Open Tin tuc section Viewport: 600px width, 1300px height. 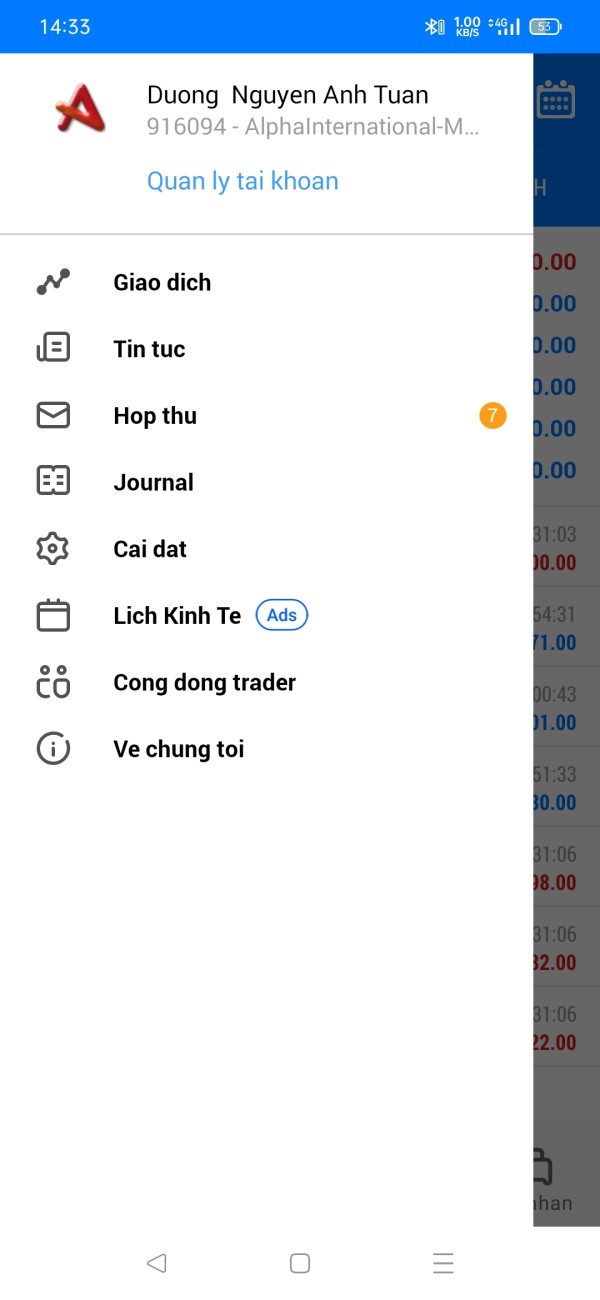(149, 349)
